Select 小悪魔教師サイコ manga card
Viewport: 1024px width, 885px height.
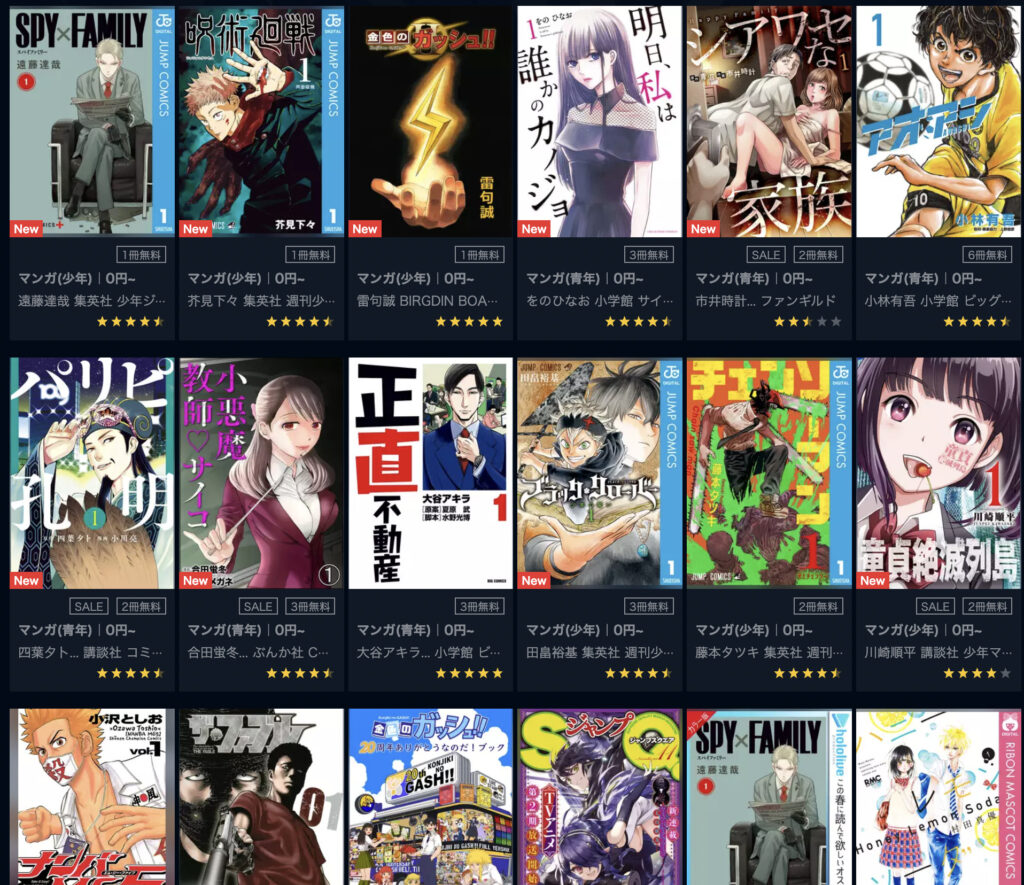pos(261,472)
